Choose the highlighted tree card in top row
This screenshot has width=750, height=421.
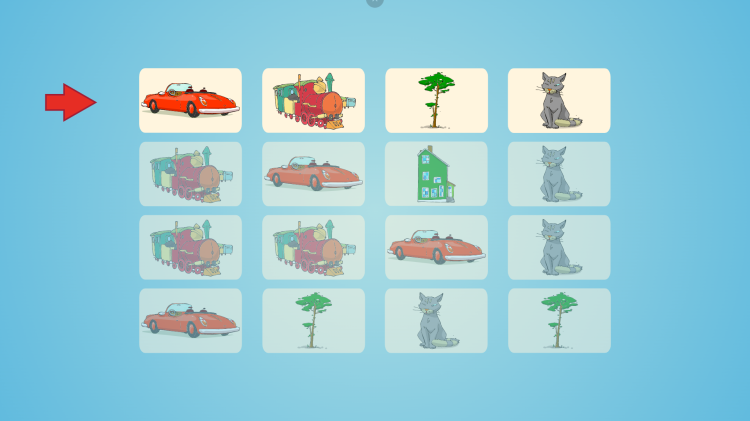coord(436,100)
